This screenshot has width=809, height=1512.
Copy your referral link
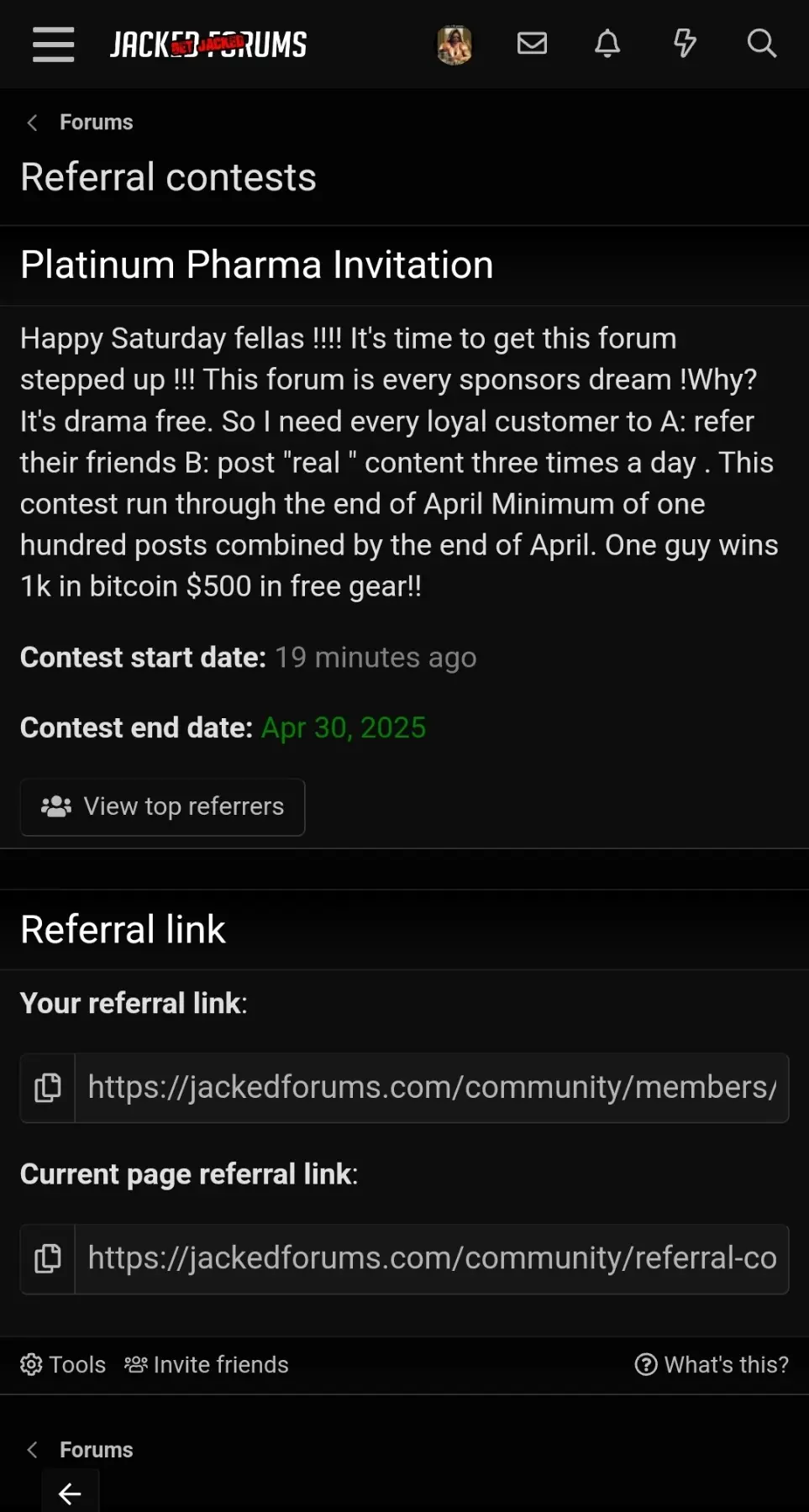click(x=48, y=1088)
